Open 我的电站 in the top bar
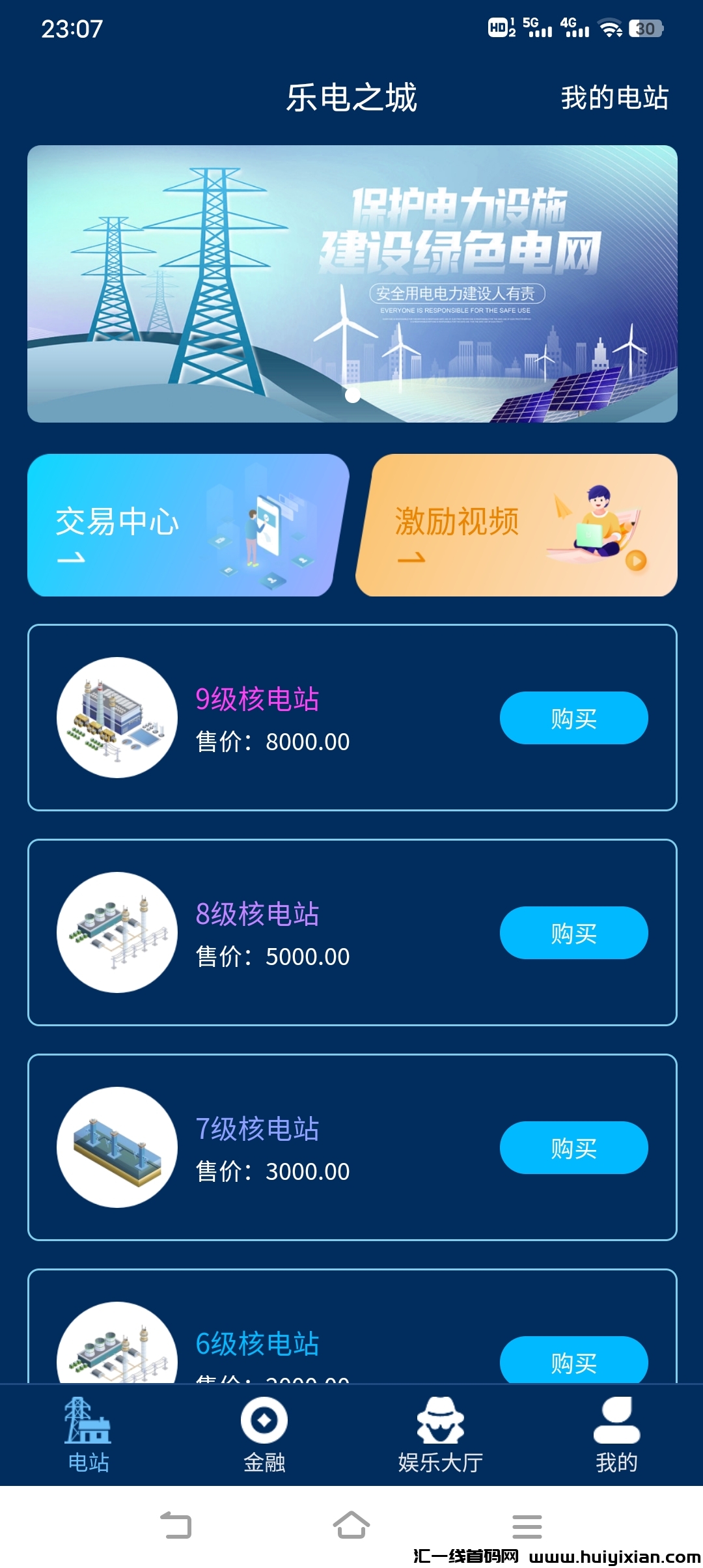The width and height of the screenshot is (703, 1568). click(x=614, y=98)
